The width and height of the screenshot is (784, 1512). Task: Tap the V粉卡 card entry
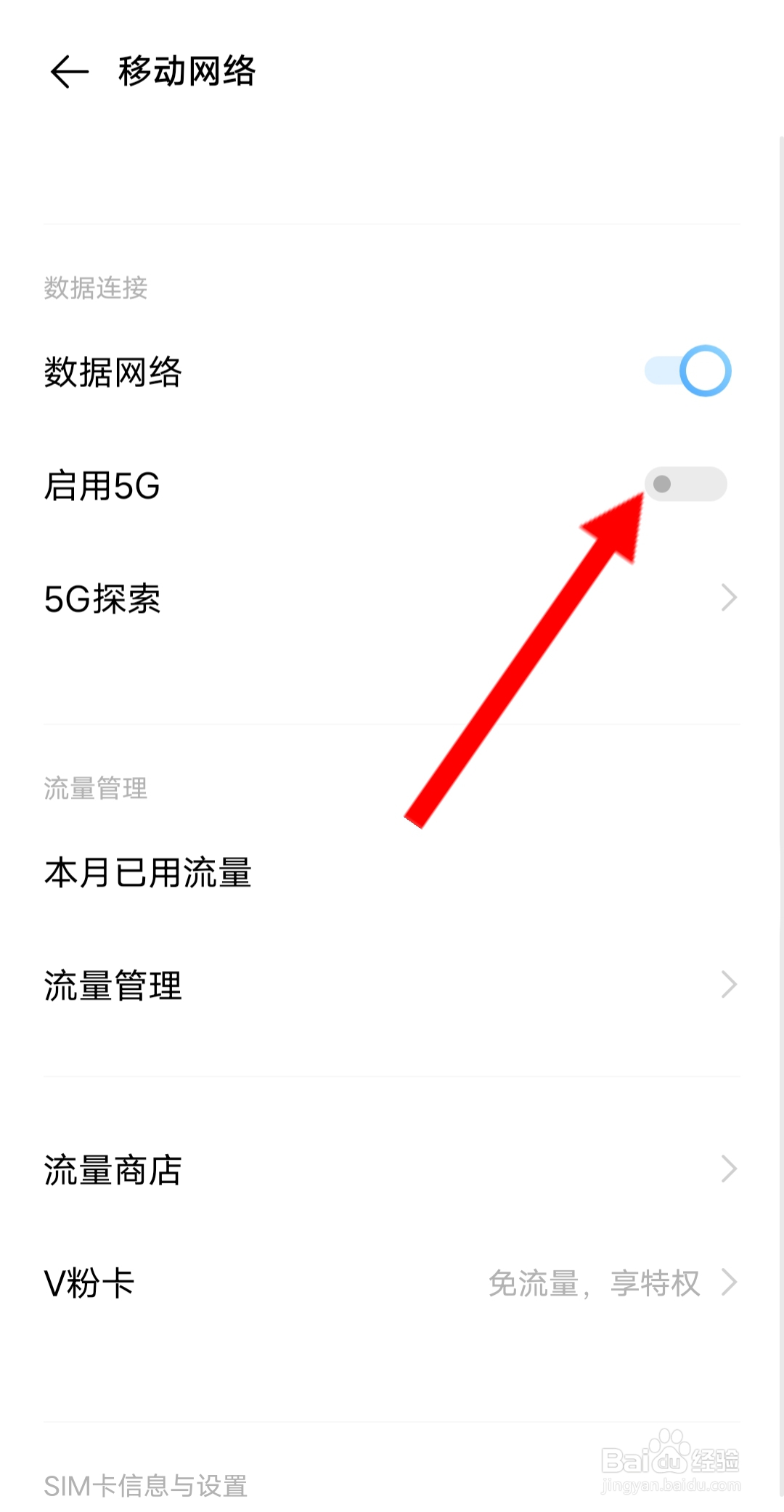89,1283
